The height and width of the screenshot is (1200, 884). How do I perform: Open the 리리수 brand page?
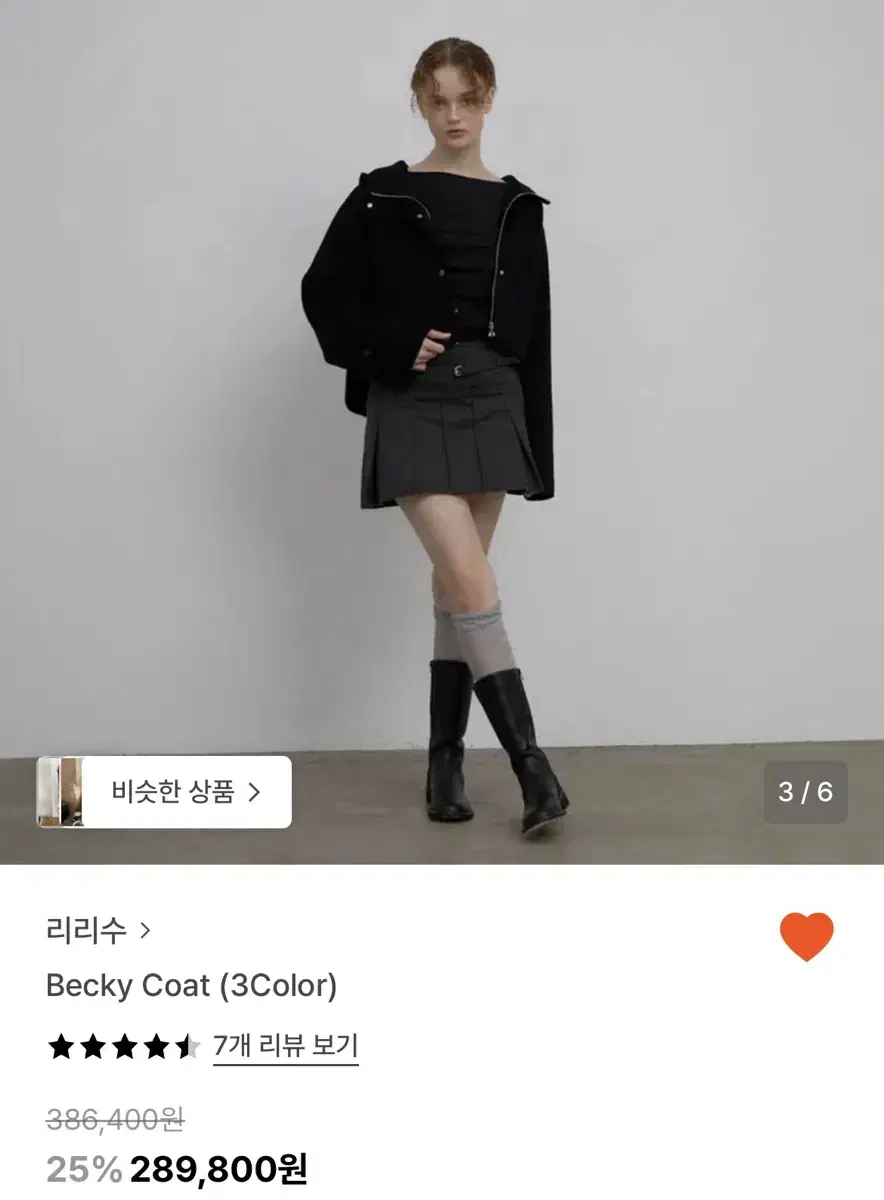point(86,930)
